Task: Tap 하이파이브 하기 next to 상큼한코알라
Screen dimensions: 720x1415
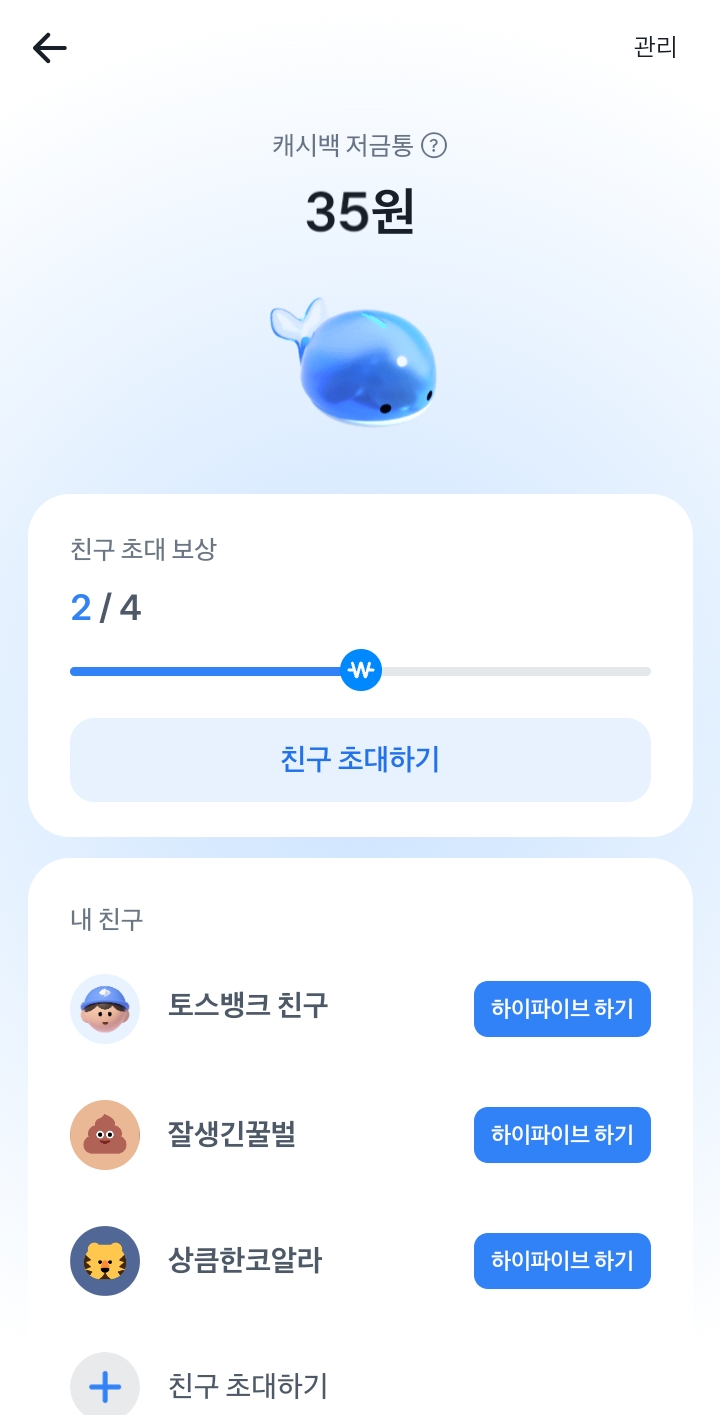Action: [562, 1261]
